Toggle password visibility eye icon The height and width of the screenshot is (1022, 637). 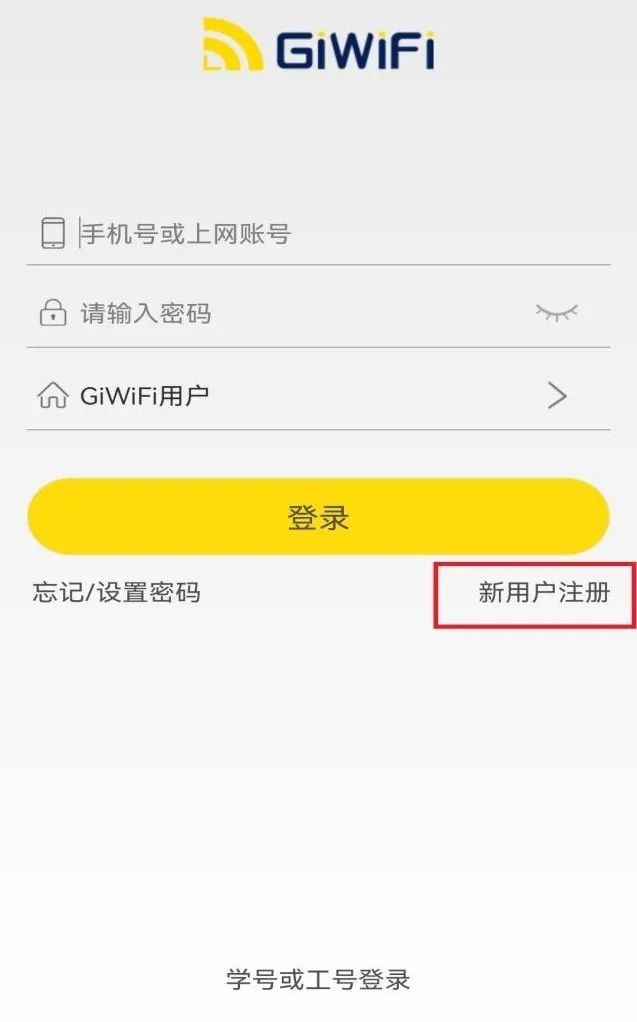[556, 313]
